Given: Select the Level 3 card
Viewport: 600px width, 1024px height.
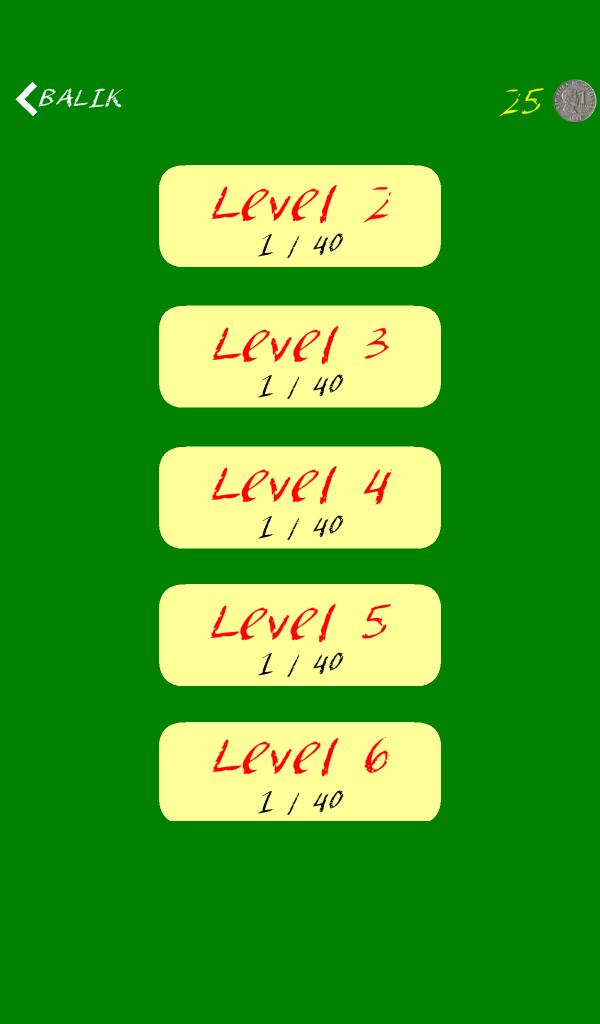Looking at the screenshot, I should [300, 357].
